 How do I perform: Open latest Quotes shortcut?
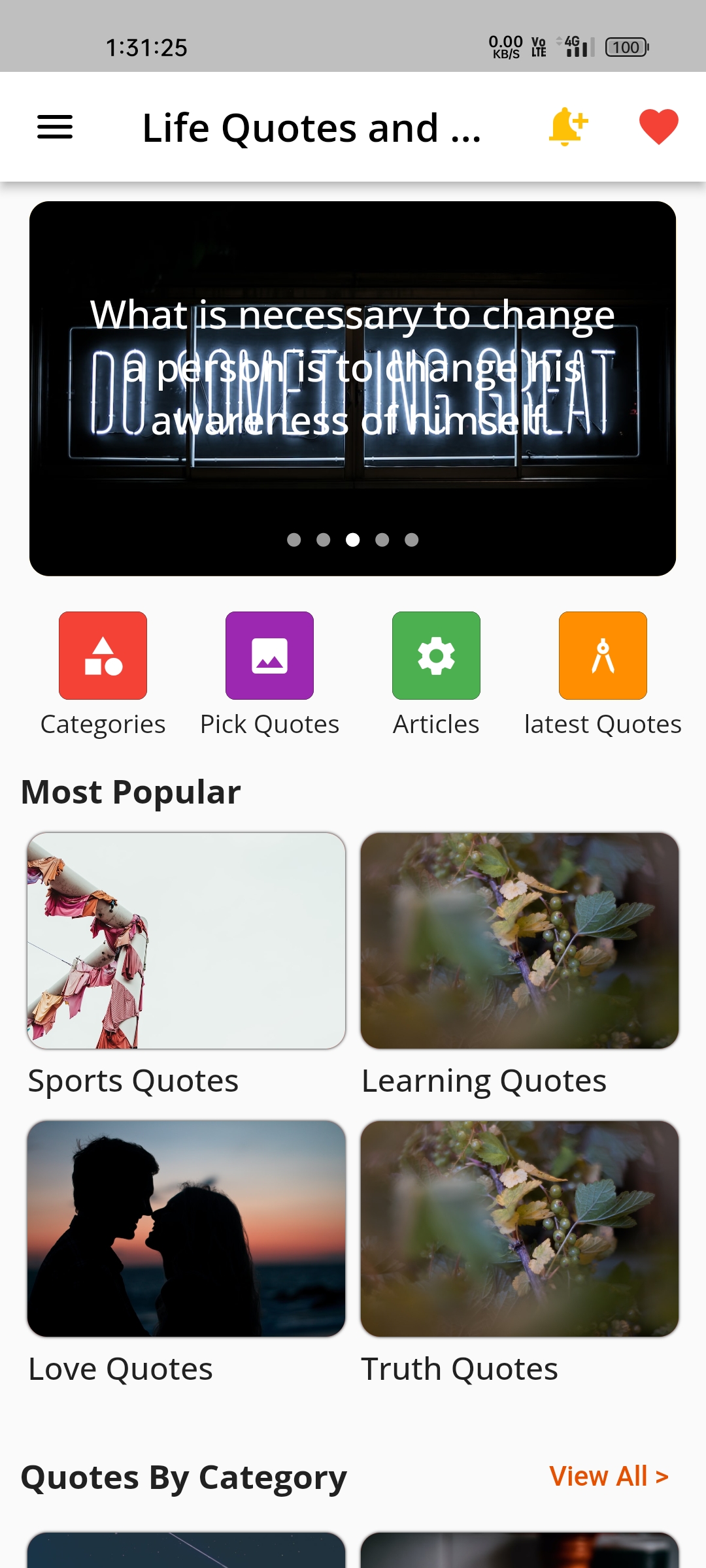(603, 656)
